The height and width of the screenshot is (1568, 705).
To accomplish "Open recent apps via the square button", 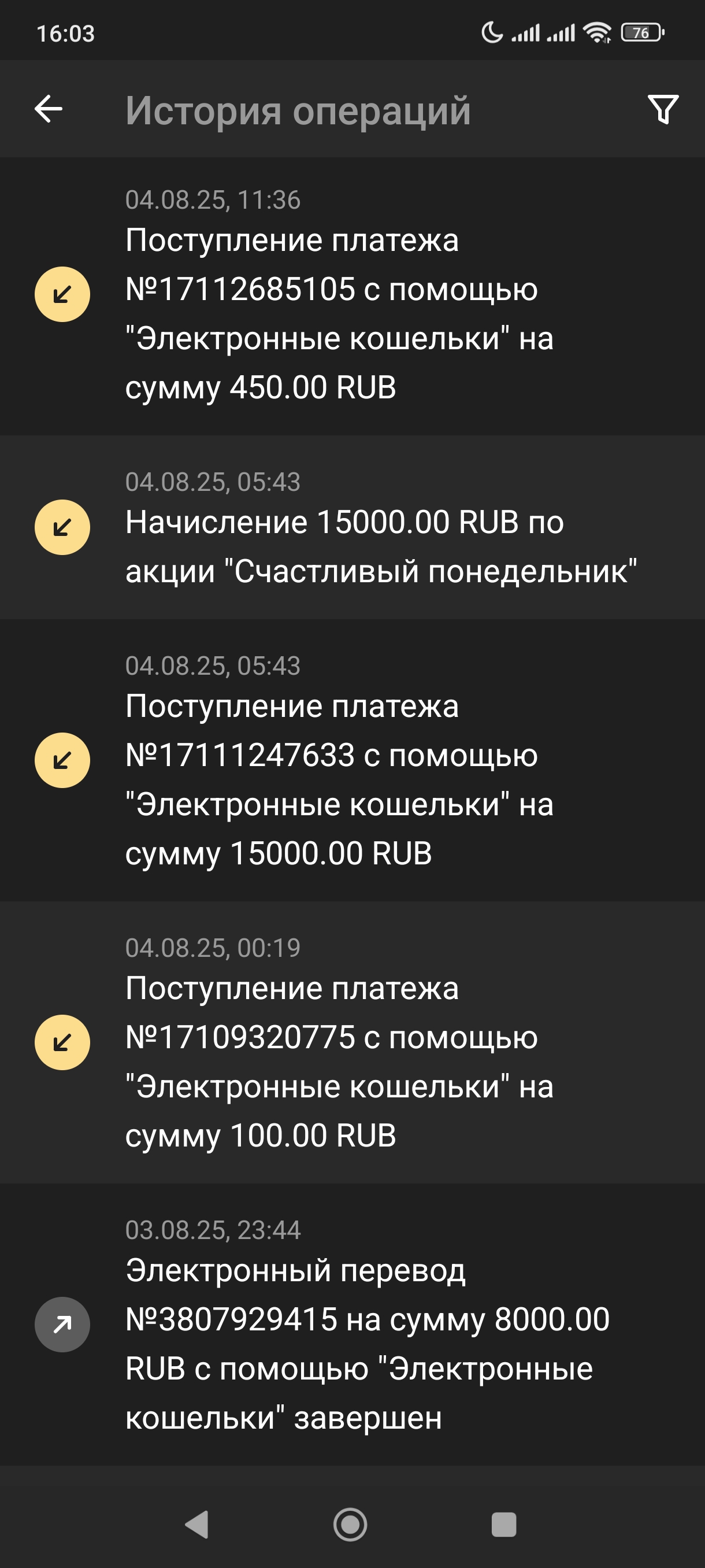I will click(x=504, y=1524).
